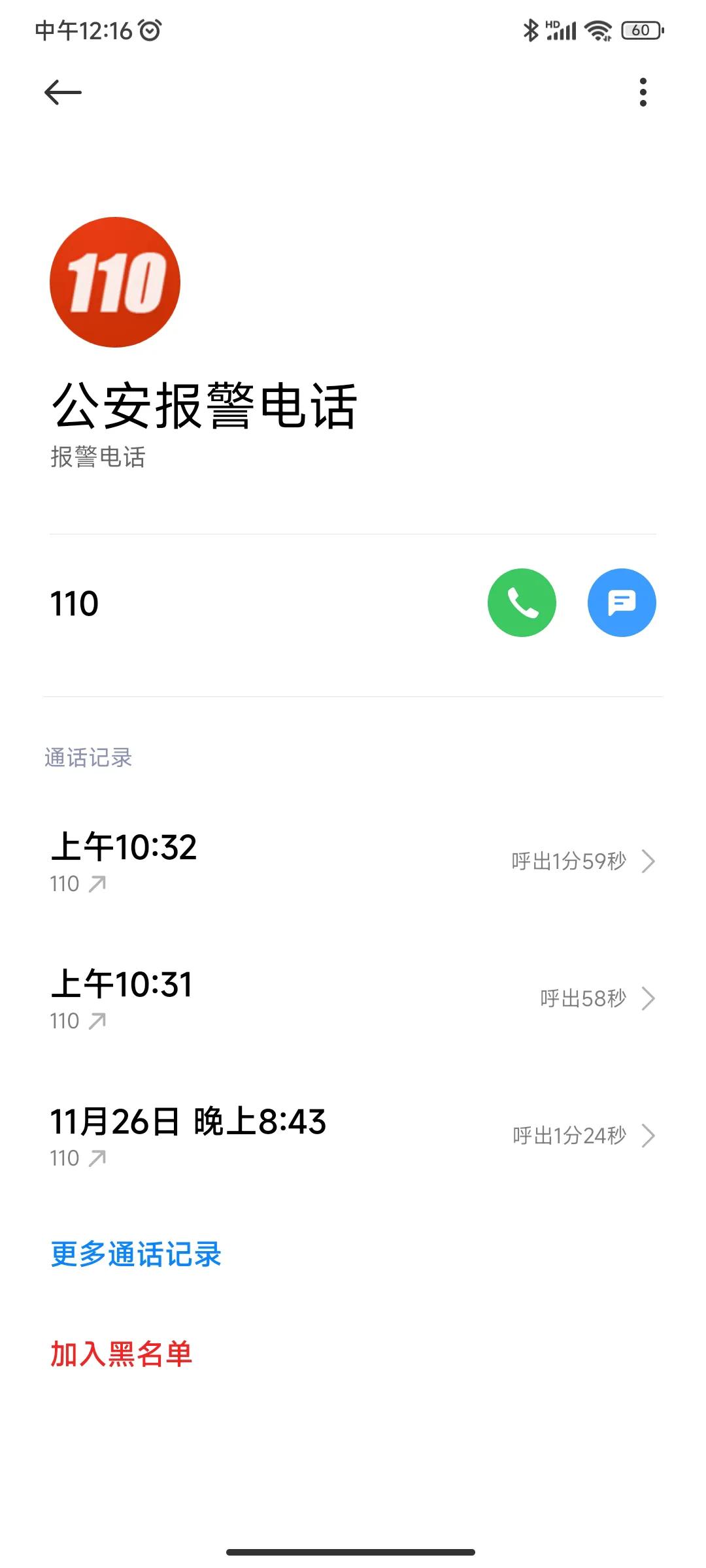706x1568 pixels.
Task: Tap the 通话记录 section header
Action: click(x=88, y=758)
